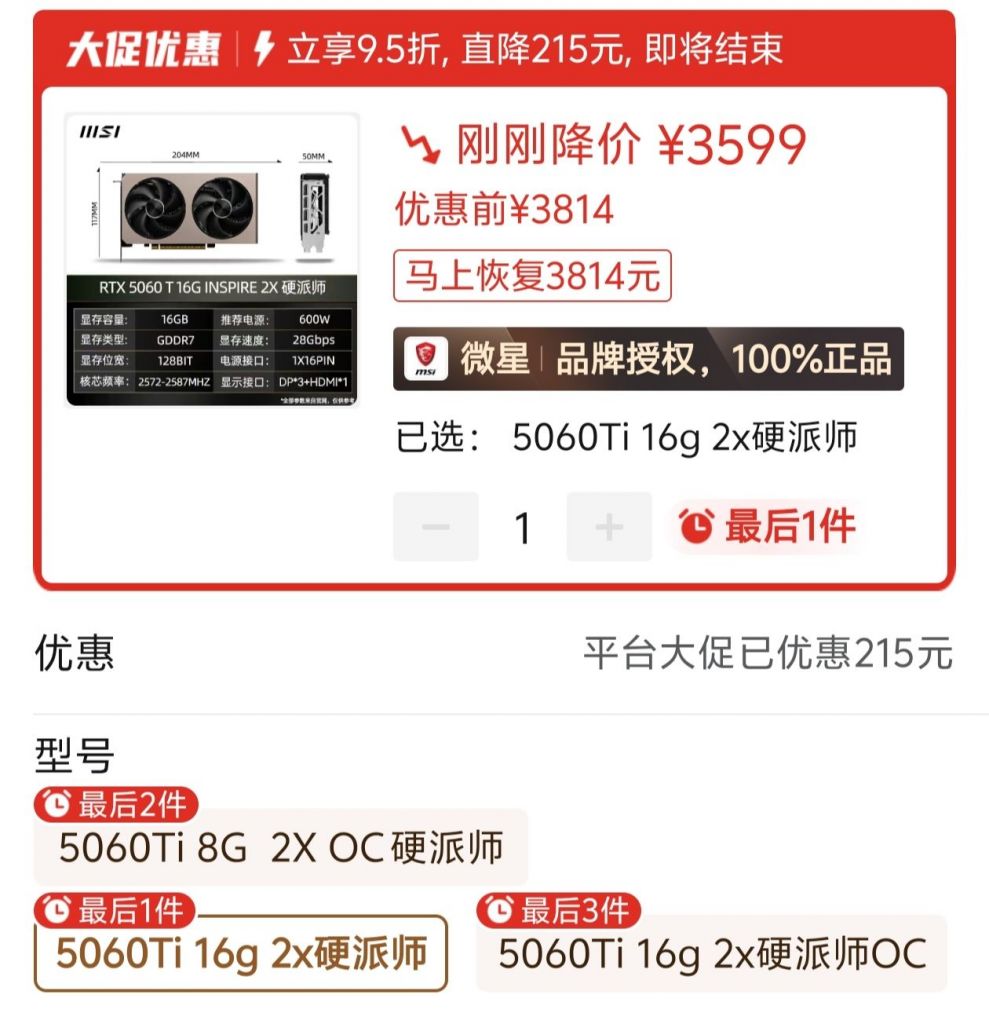Click the MSI shield logo on the brand badge
The image size is (989, 1024).
coord(424,356)
